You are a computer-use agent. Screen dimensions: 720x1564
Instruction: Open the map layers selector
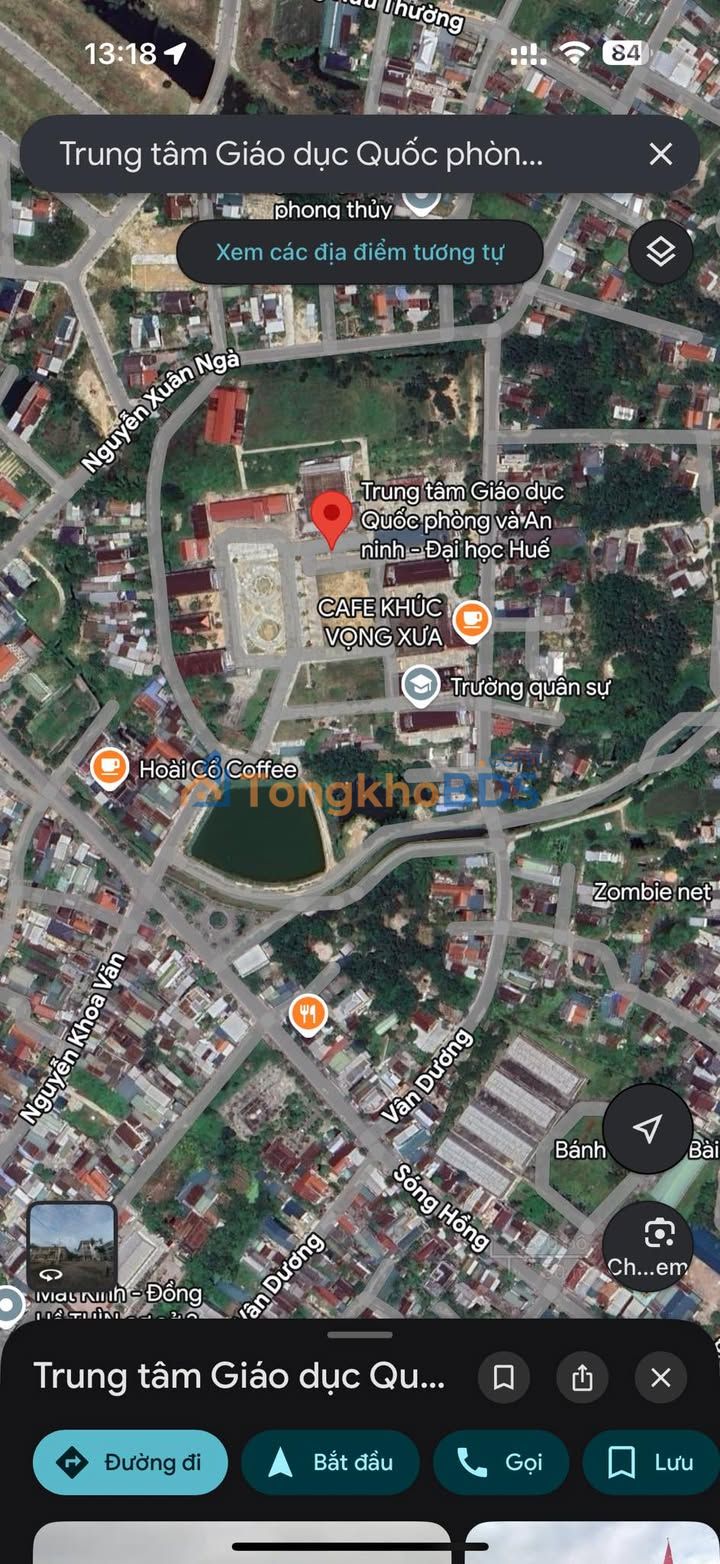[x=660, y=252]
